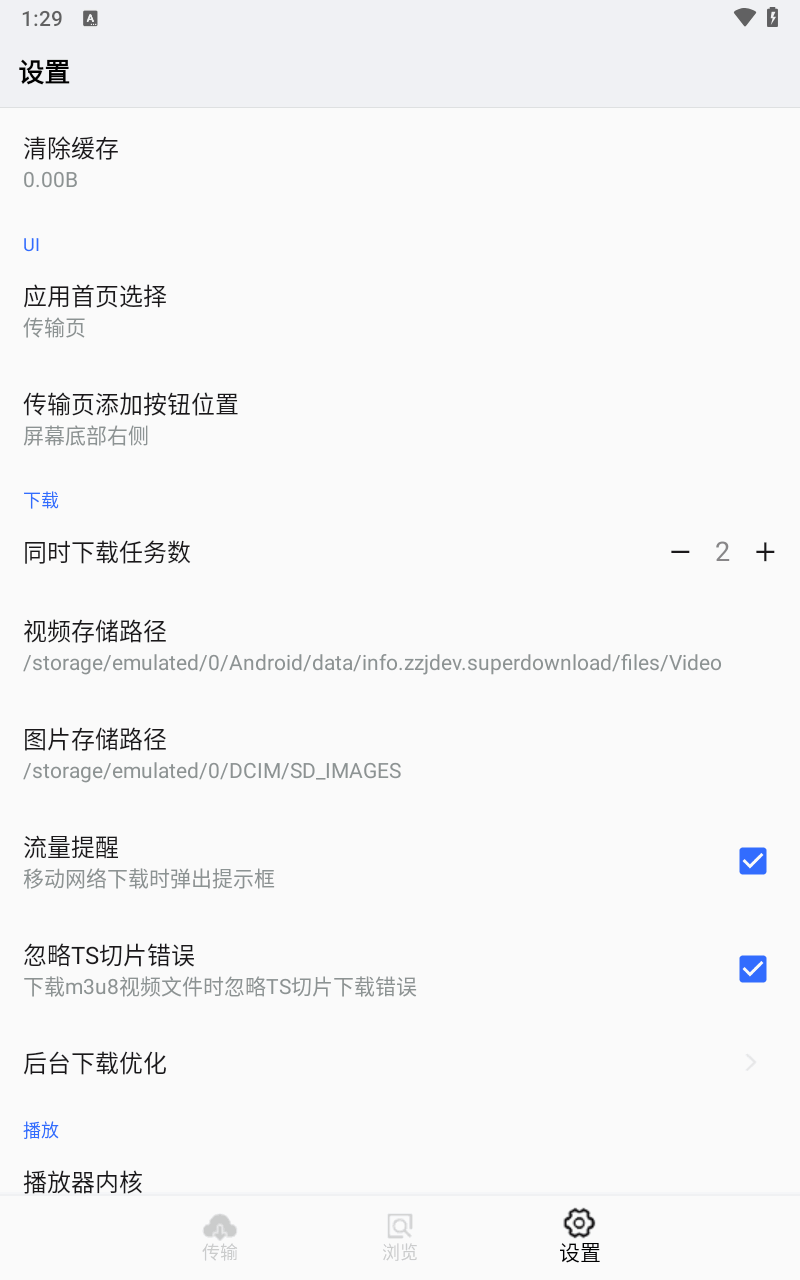Image resolution: width=800 pixels, height=1280 pixels.
Task: Open 后台下载优化 settings
Action: pos(400,1063)
